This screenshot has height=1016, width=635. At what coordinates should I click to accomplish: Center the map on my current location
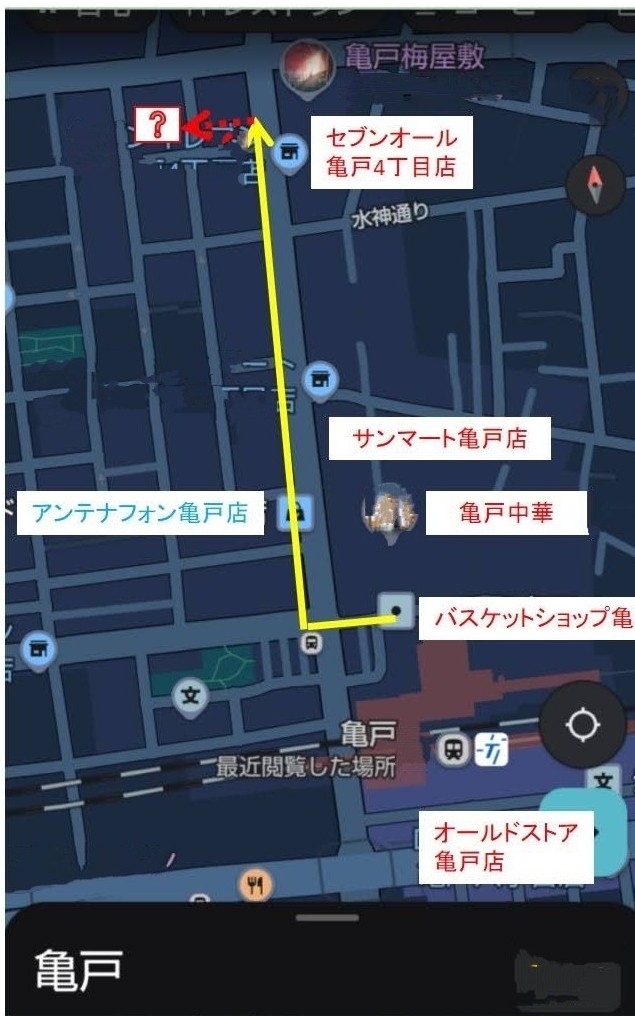point(583,725)
